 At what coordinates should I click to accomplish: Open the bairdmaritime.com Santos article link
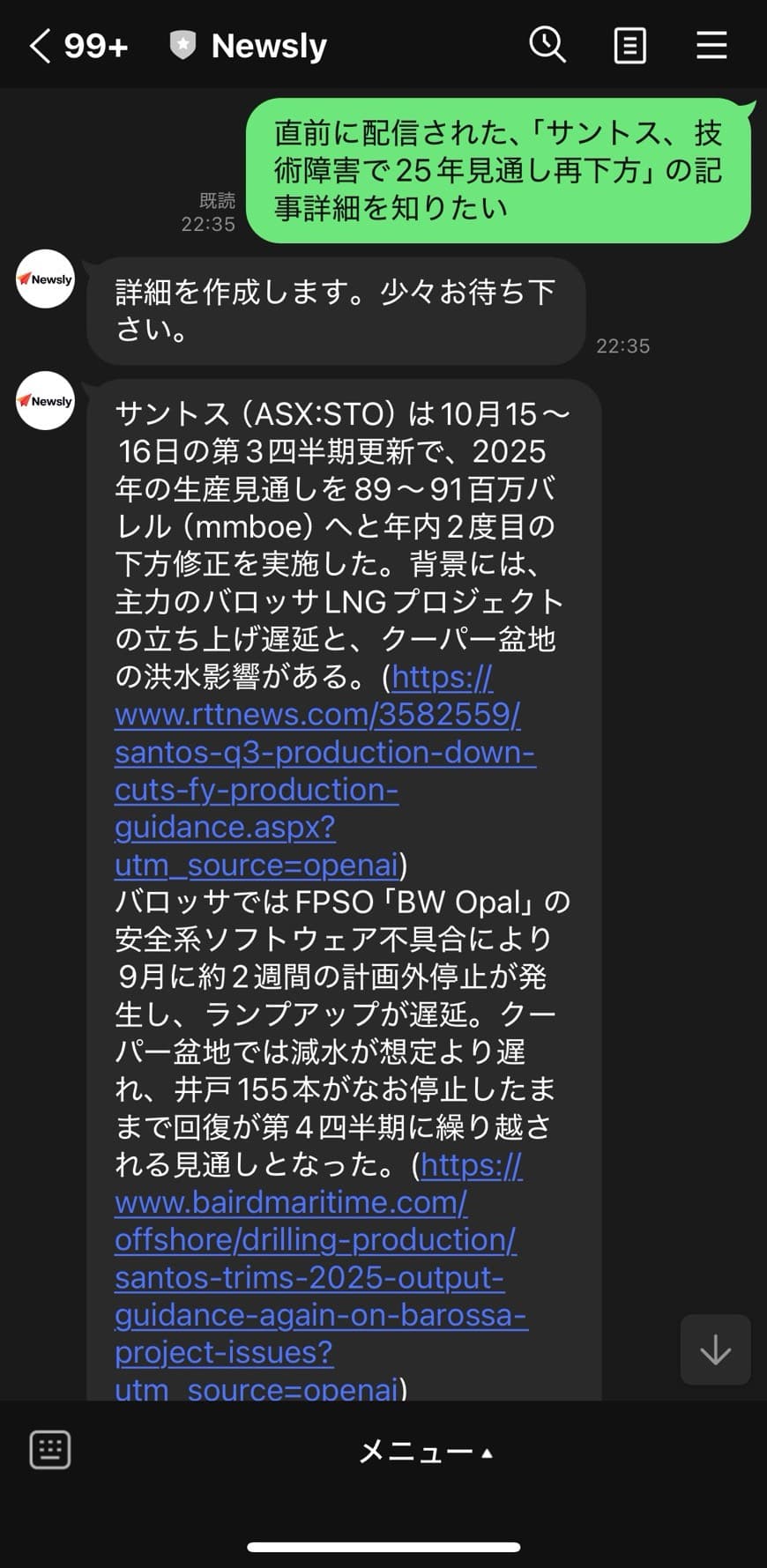(314, 1277)
